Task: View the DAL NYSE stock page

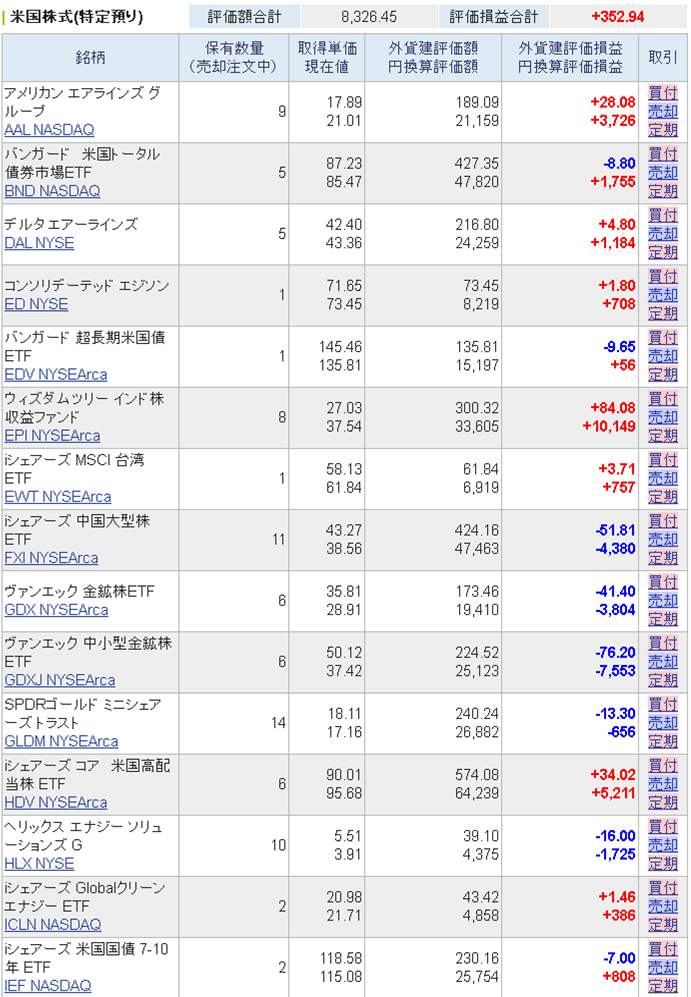Action: [39, 243]
